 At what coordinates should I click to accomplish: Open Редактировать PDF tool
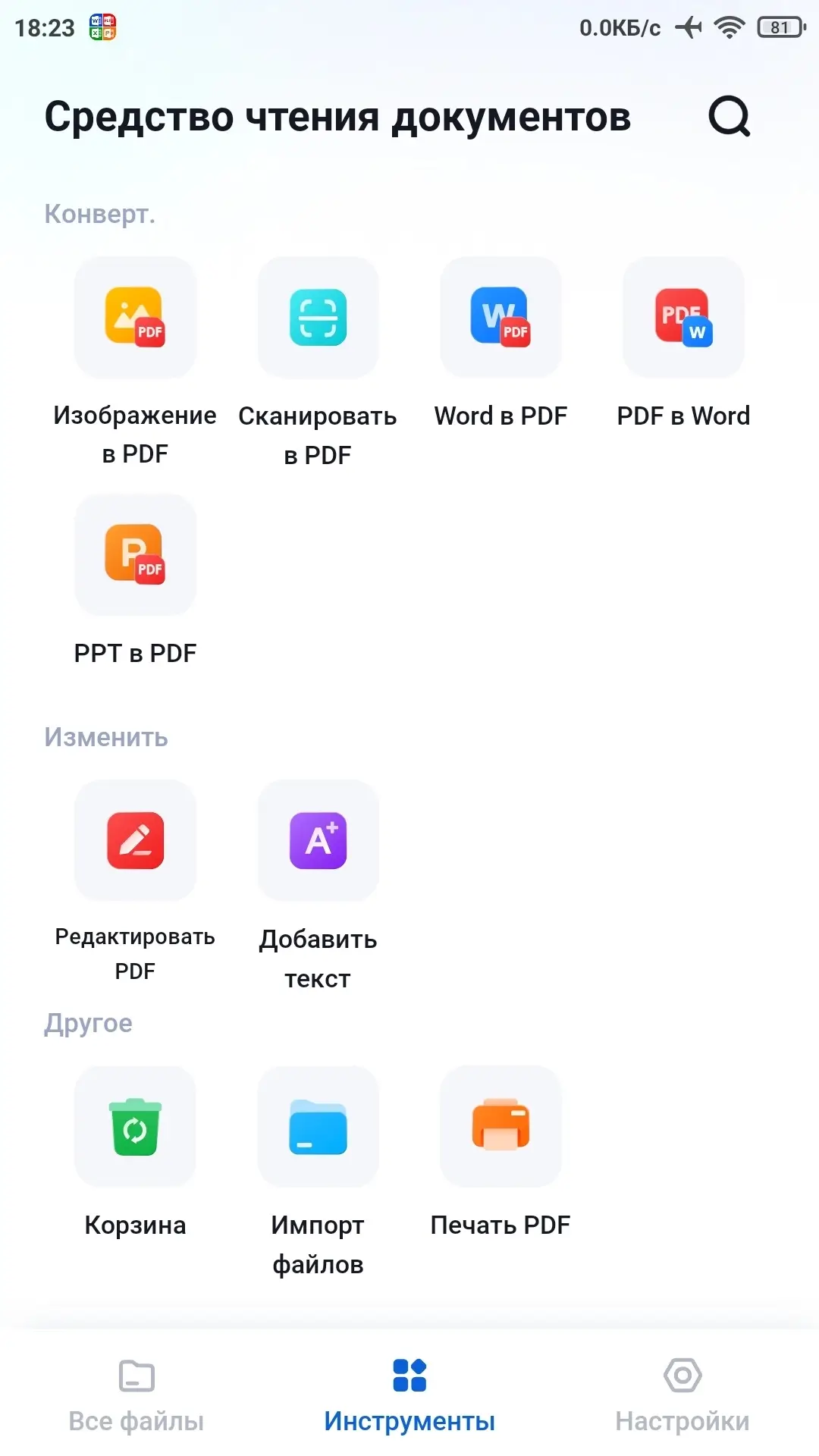pyautogui.click(x=135, y=840)
